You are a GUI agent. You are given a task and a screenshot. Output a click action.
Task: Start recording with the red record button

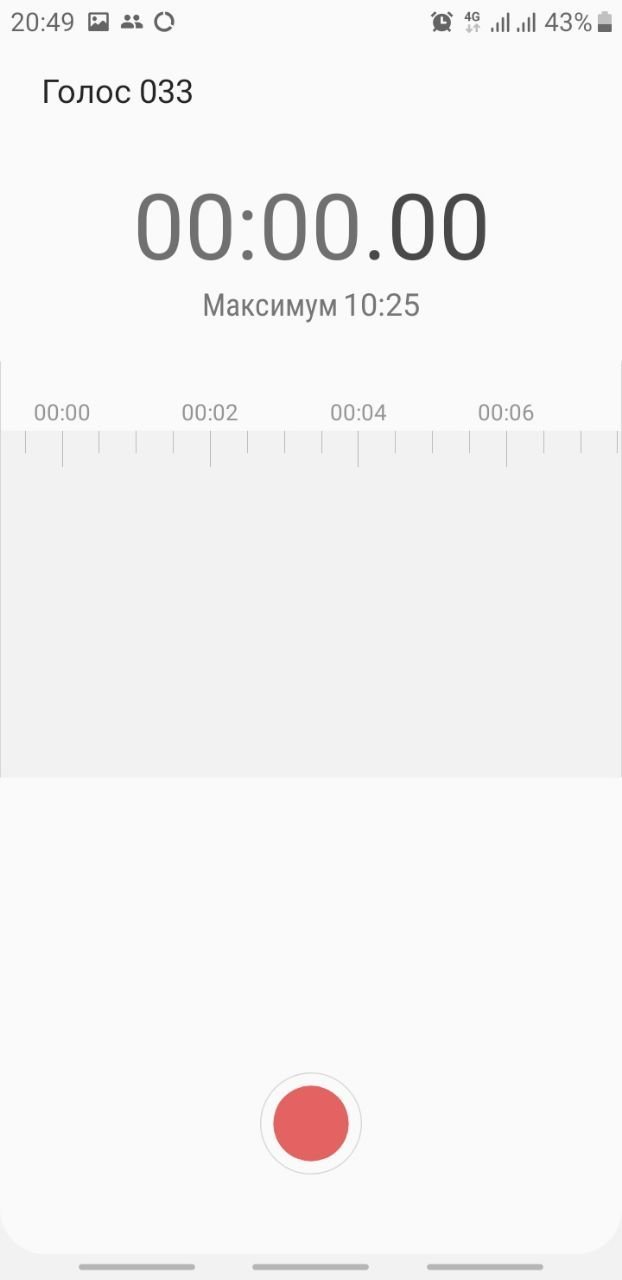pyautogui.click(x=311, y=1123)
